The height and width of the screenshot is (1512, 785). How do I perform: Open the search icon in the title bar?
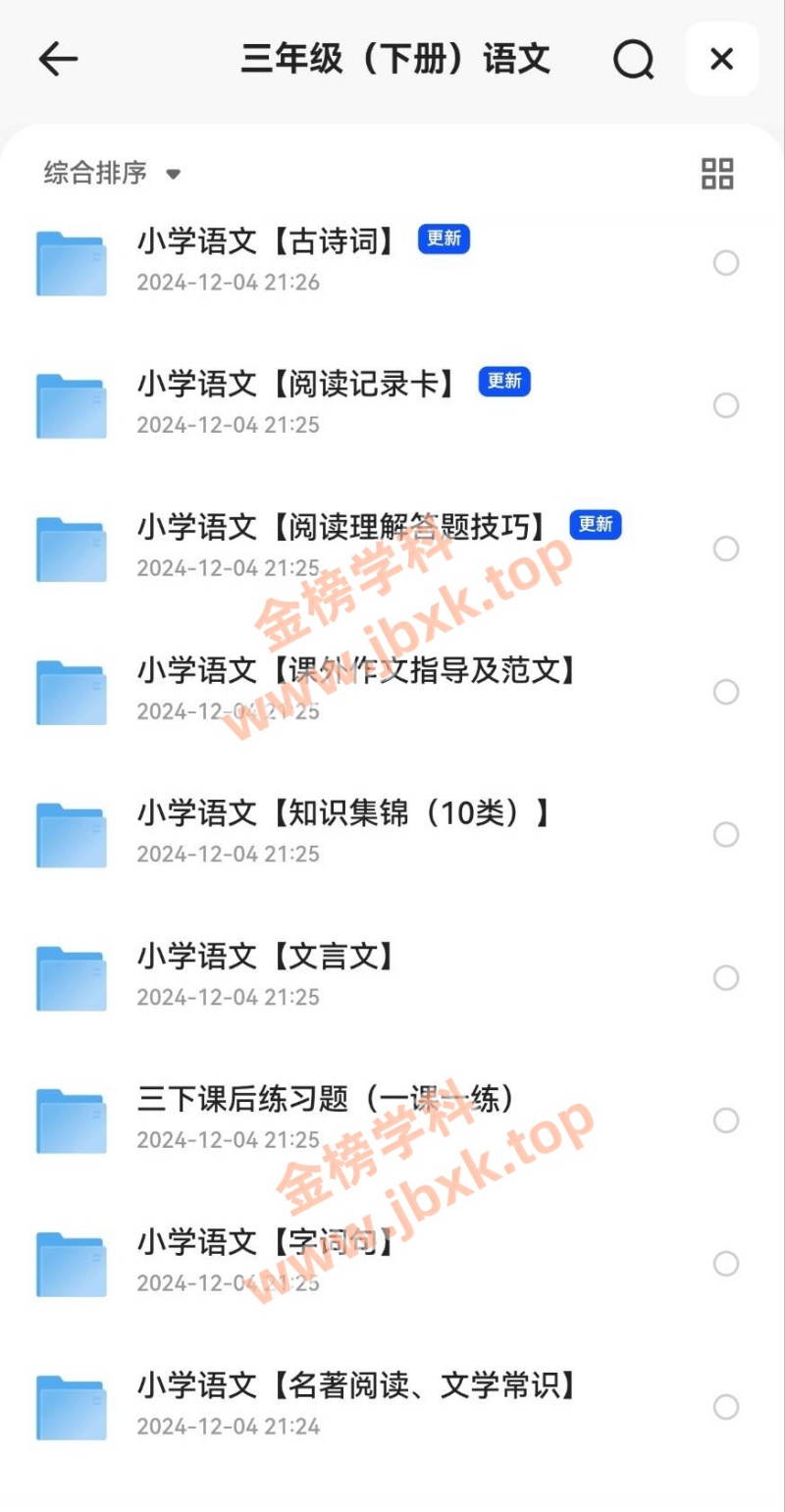tap(634, 59)
